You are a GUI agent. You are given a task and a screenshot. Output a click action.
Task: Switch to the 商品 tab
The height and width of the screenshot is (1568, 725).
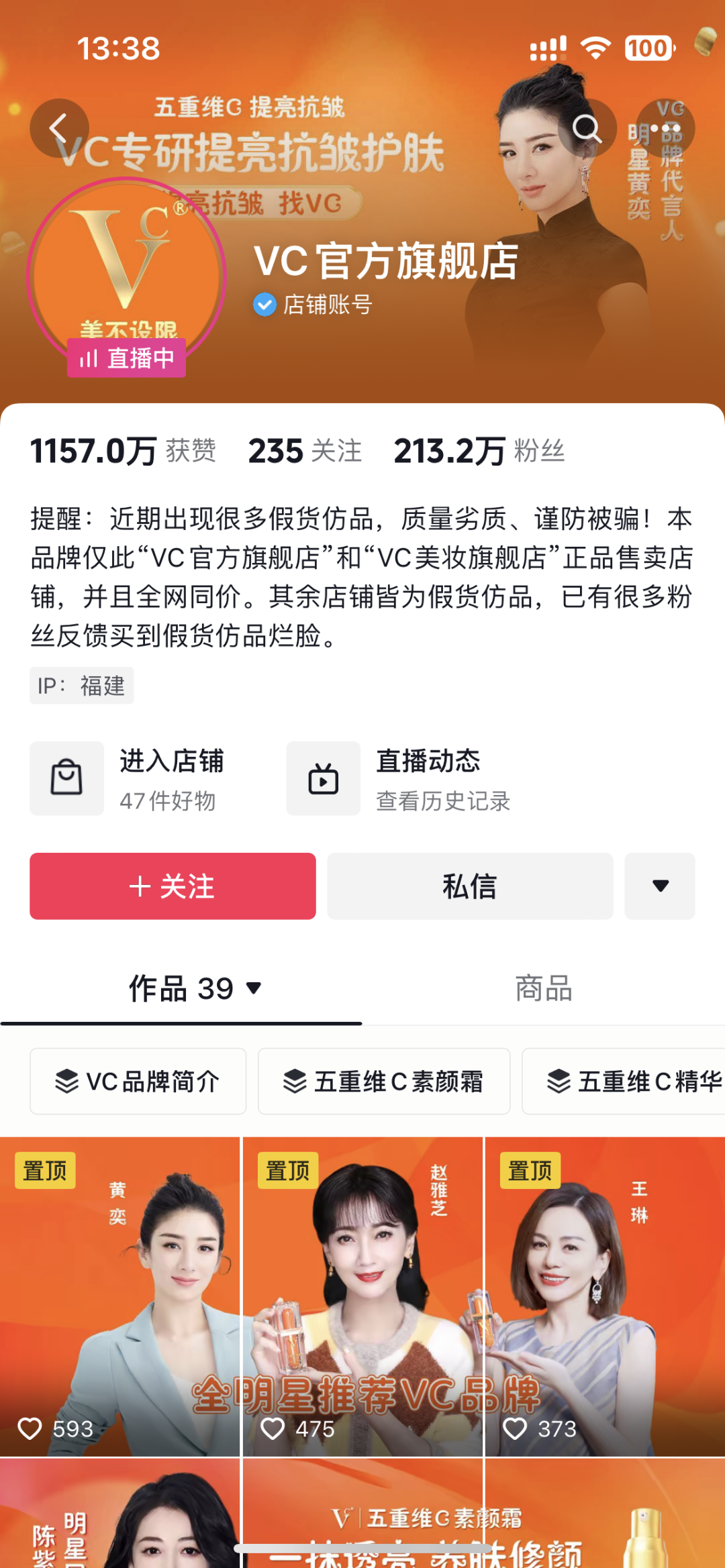point(543,989)
